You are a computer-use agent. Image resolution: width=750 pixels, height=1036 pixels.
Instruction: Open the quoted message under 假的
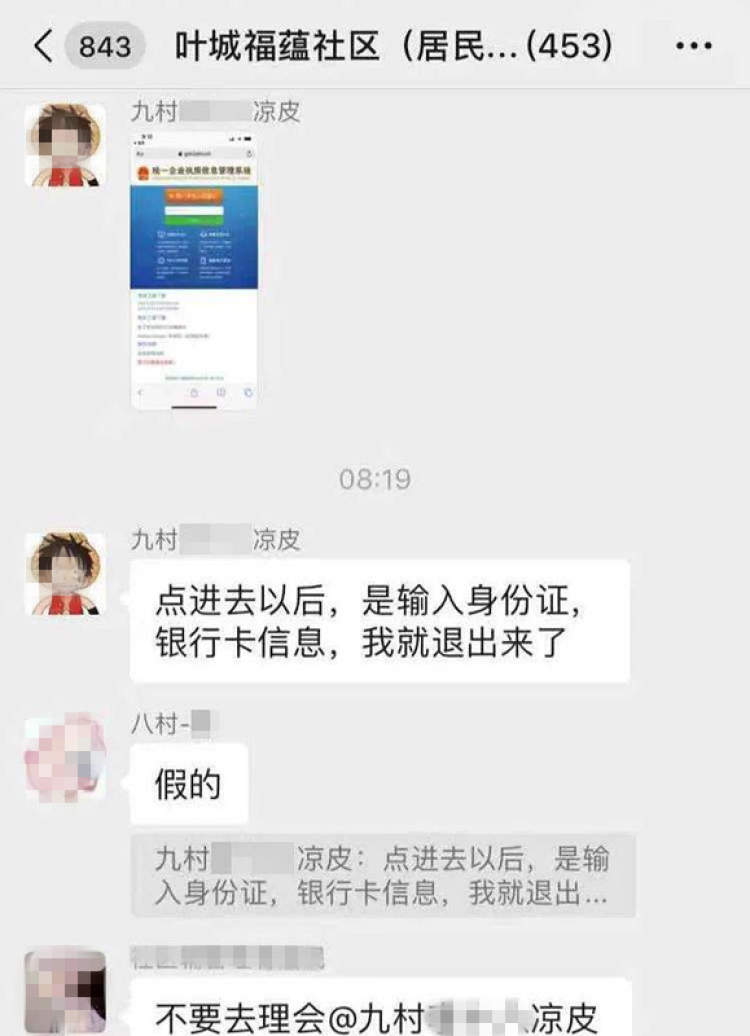[x=382, y=876]
